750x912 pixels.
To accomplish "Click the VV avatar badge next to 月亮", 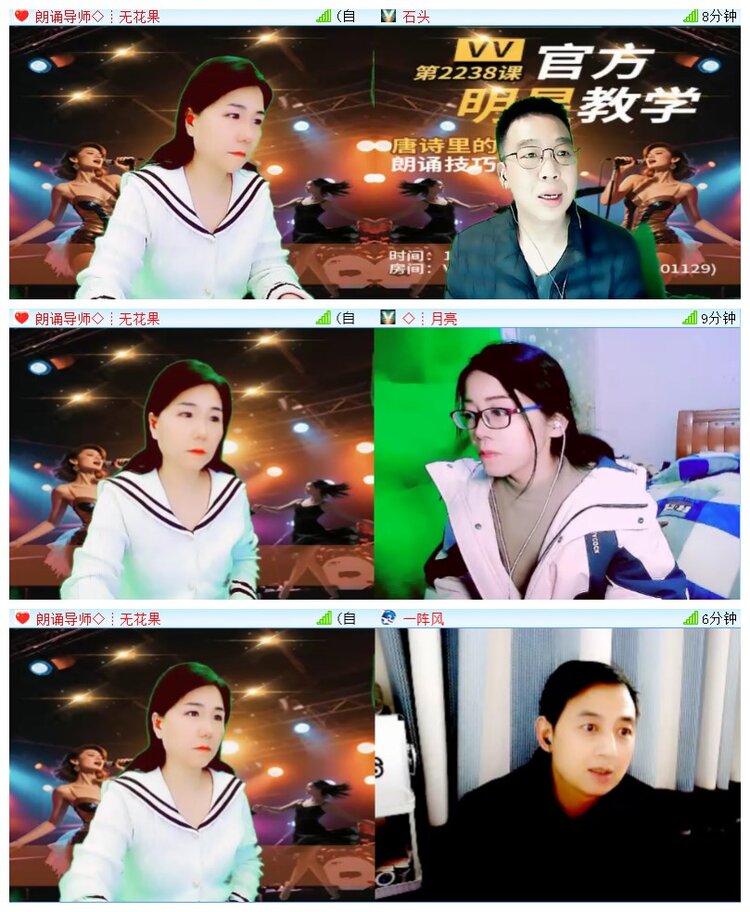I will point(389,317).
